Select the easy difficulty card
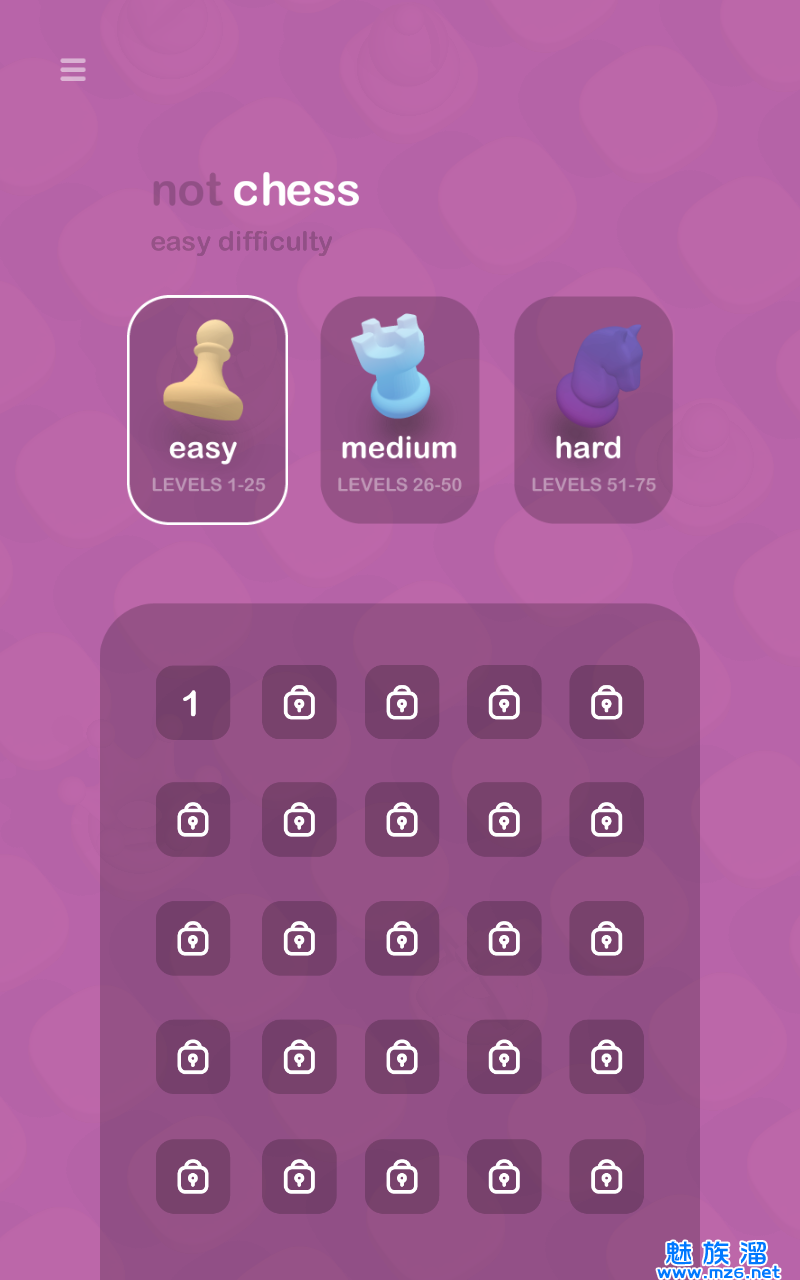800x1280 pixels. pos(208,410)
